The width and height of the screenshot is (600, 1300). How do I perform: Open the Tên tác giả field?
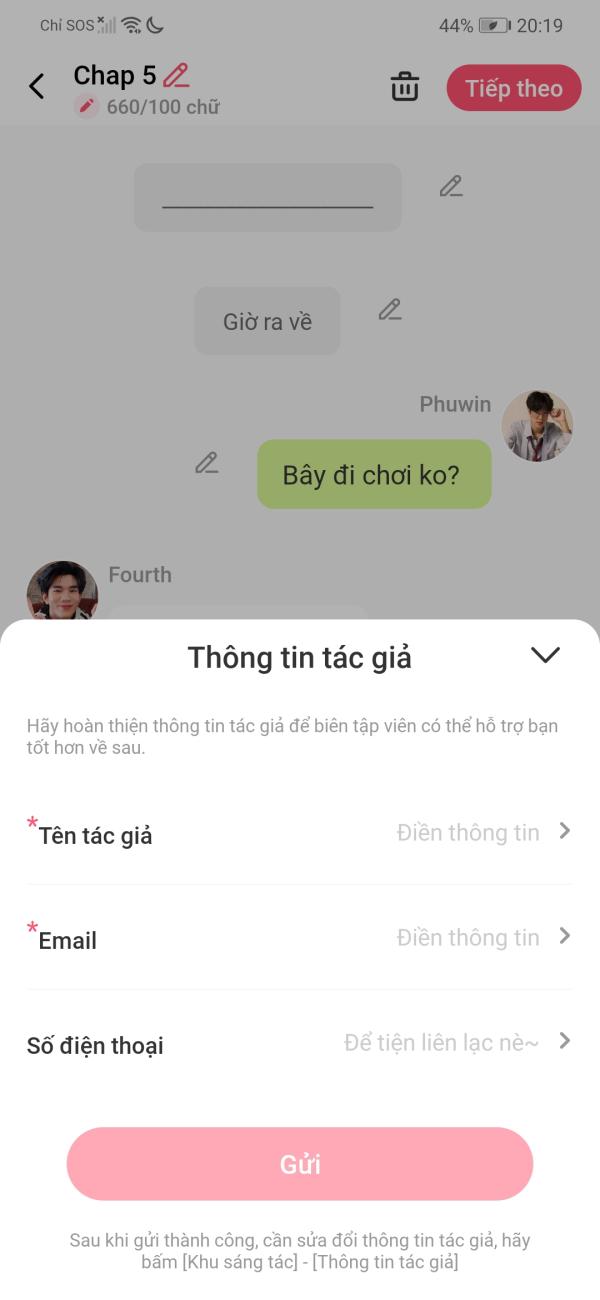click(300, 833)
